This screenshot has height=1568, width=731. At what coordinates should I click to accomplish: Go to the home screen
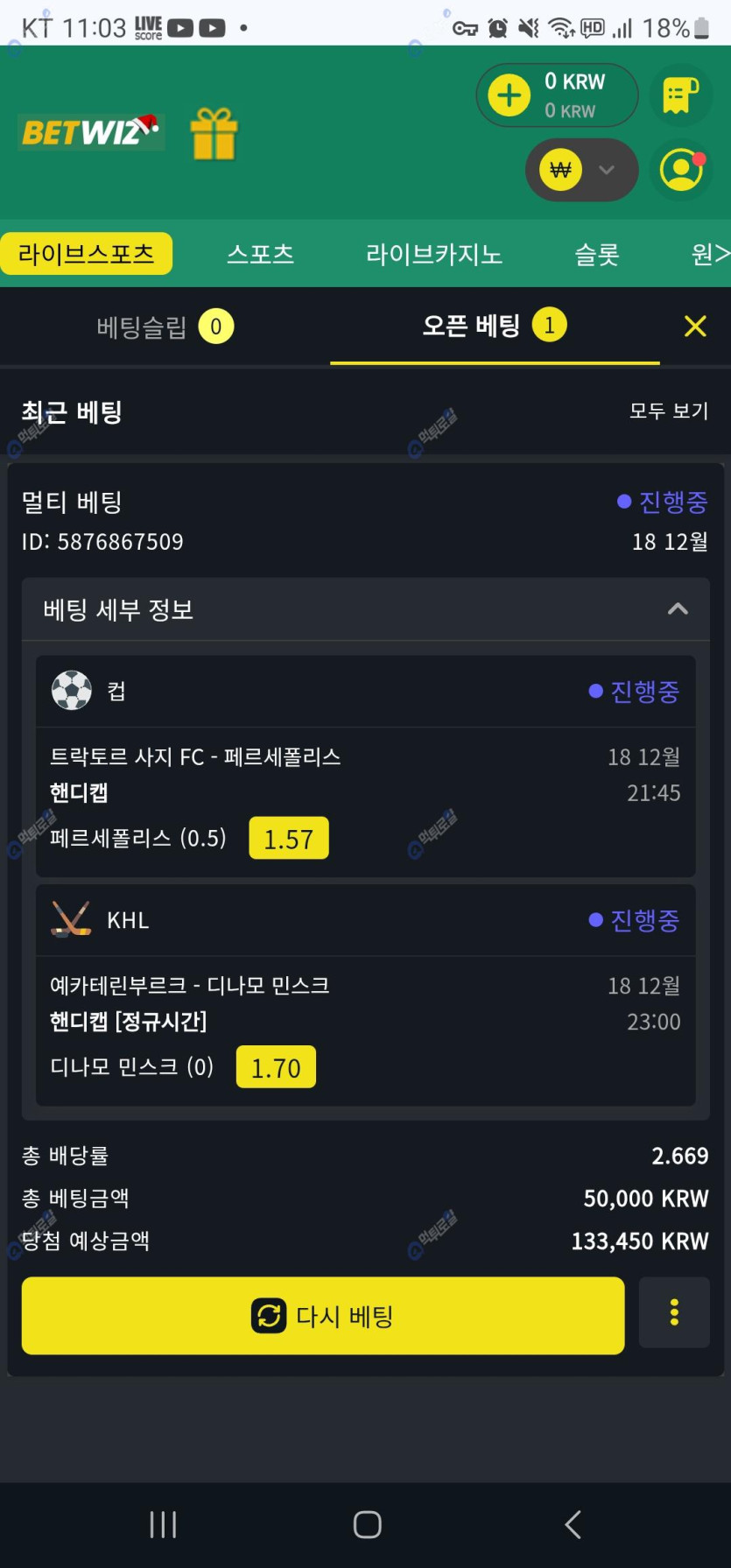click(x=367, y=1524)
